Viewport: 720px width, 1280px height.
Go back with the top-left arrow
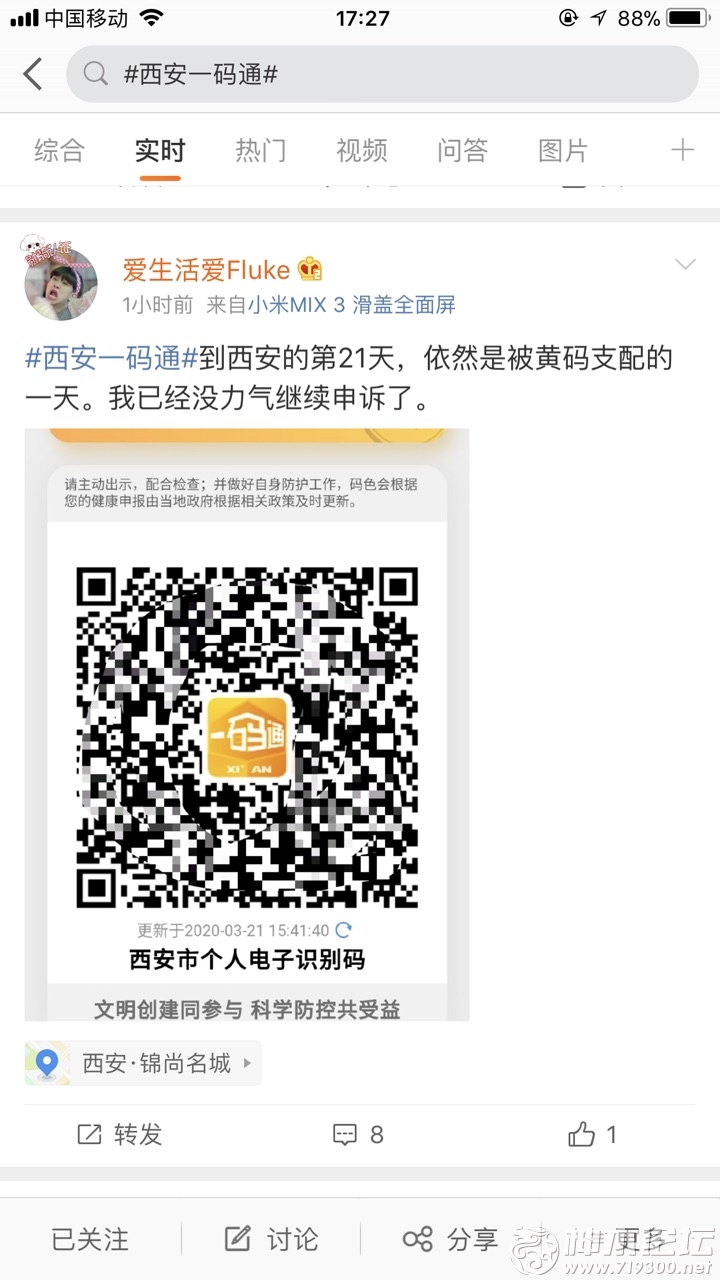pos(33,74)
